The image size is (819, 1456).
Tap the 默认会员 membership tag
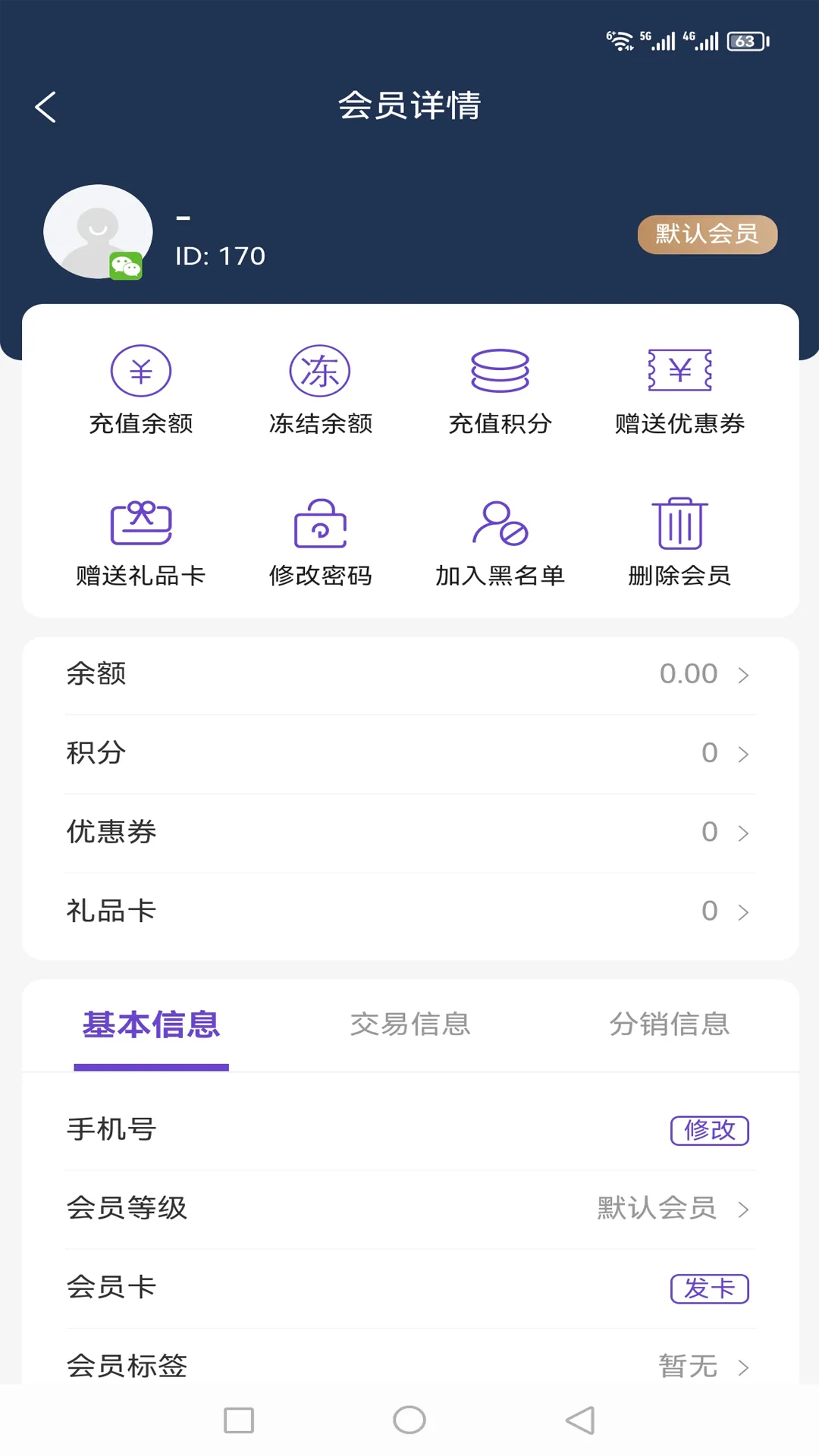tap(706, 234)
